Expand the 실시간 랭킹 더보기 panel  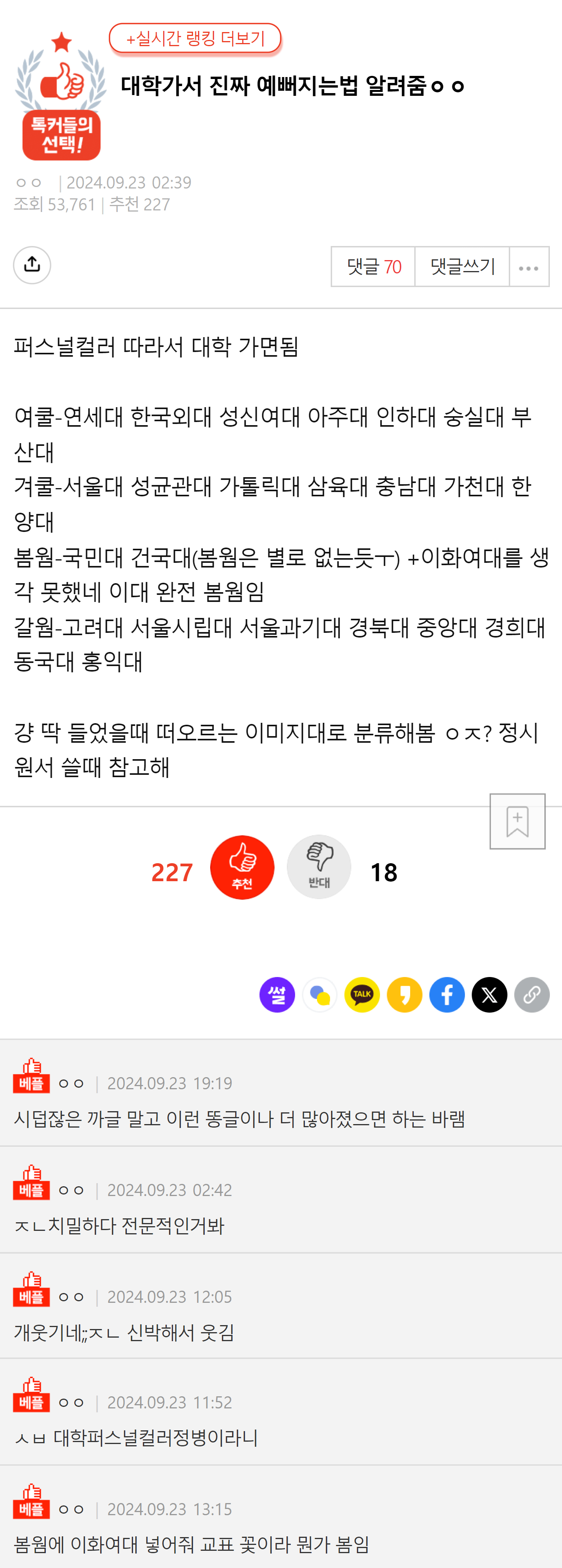click(x=195, y=38)
